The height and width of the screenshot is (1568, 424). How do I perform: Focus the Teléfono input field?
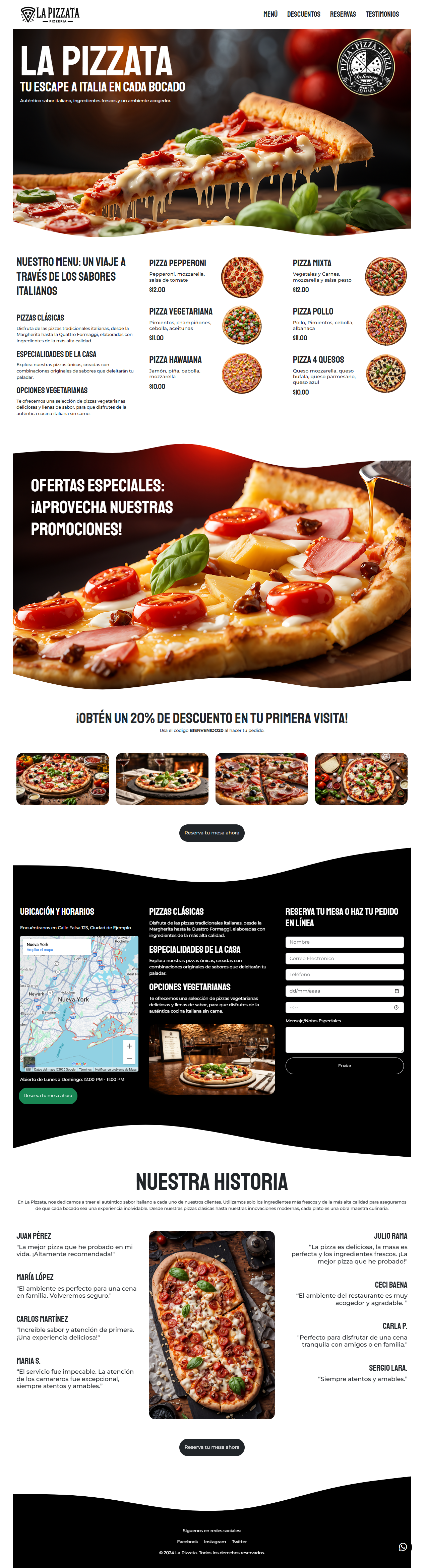pos(344,974)
